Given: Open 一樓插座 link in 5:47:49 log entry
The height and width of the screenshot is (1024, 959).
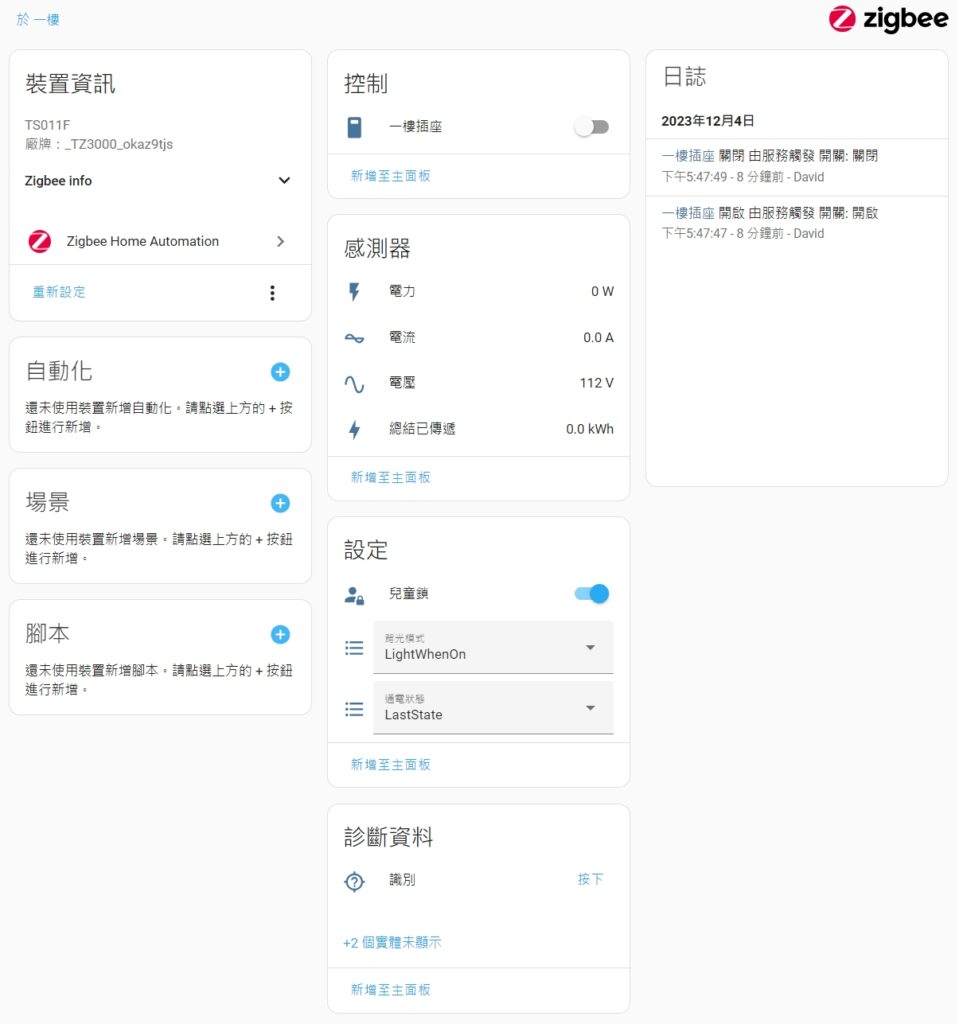Looking at the screenshot, I should [687, 156].
